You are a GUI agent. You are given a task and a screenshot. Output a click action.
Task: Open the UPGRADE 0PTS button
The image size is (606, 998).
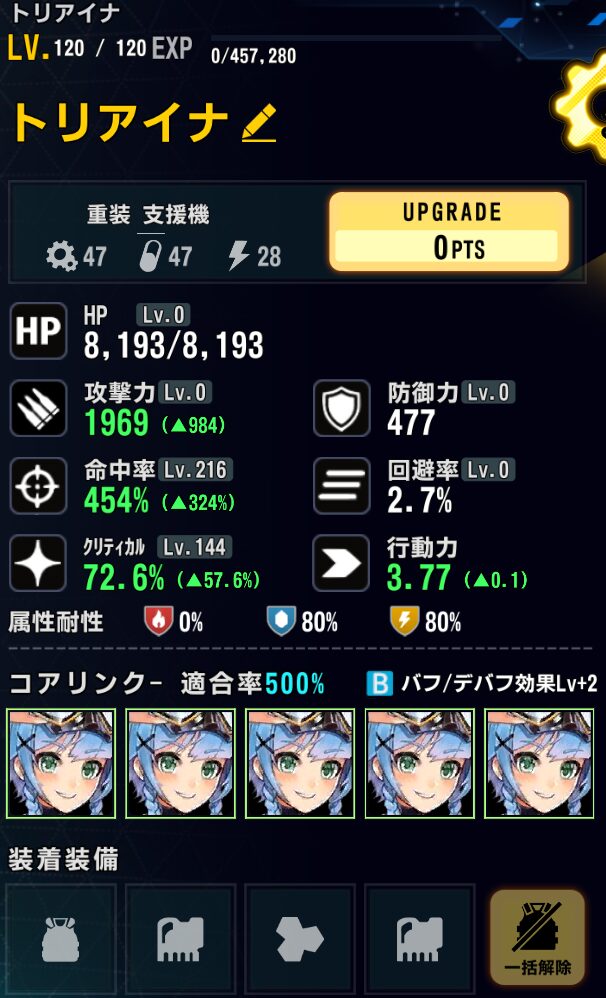coord(449,232)
